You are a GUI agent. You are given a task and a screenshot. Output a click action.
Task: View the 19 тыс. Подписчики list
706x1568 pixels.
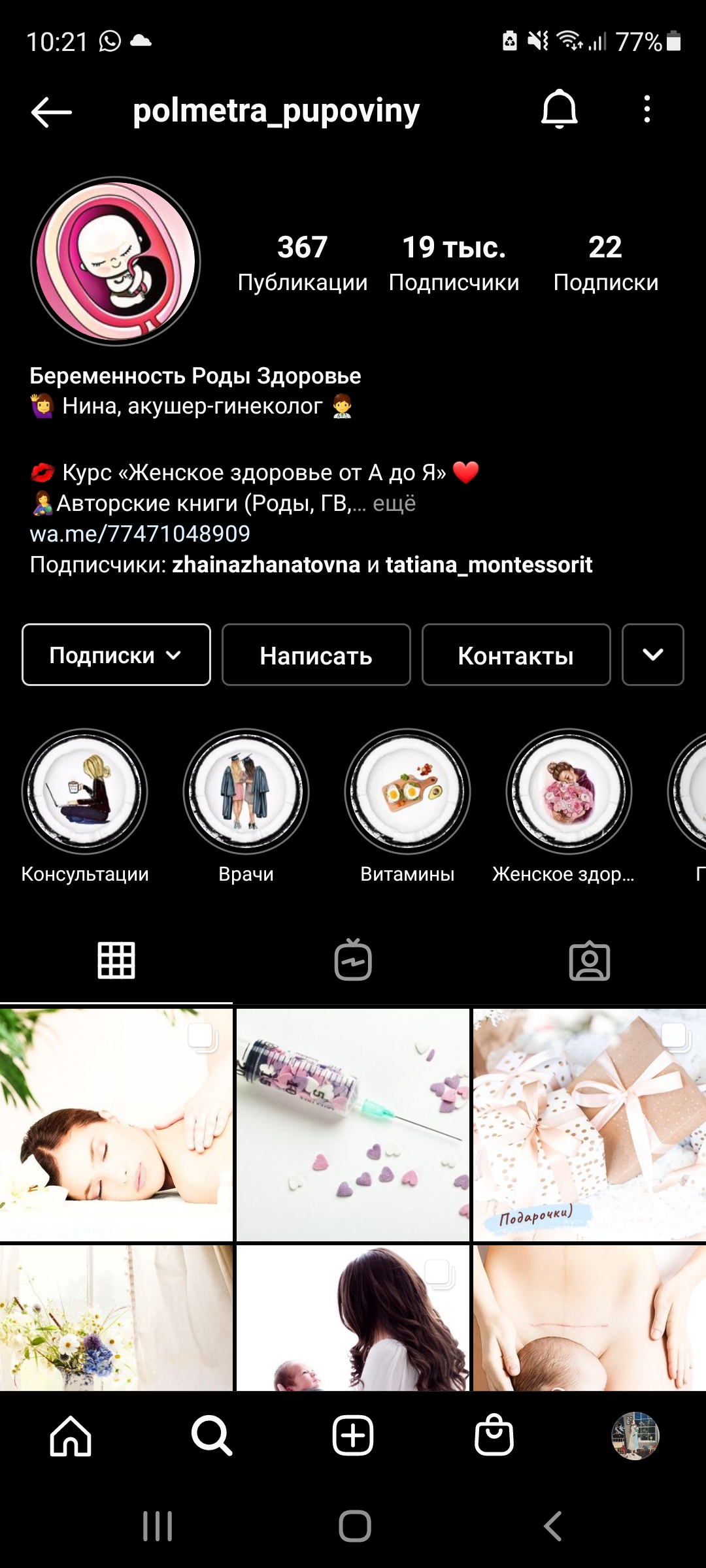coord(454,263)
